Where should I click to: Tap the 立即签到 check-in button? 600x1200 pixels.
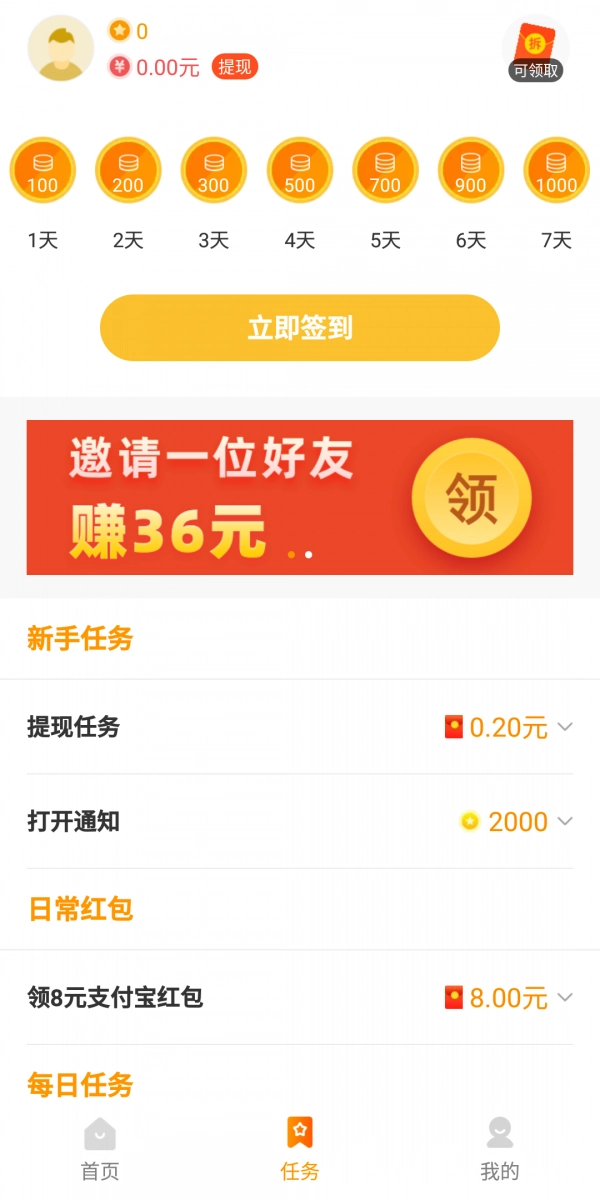pos(300,328)
